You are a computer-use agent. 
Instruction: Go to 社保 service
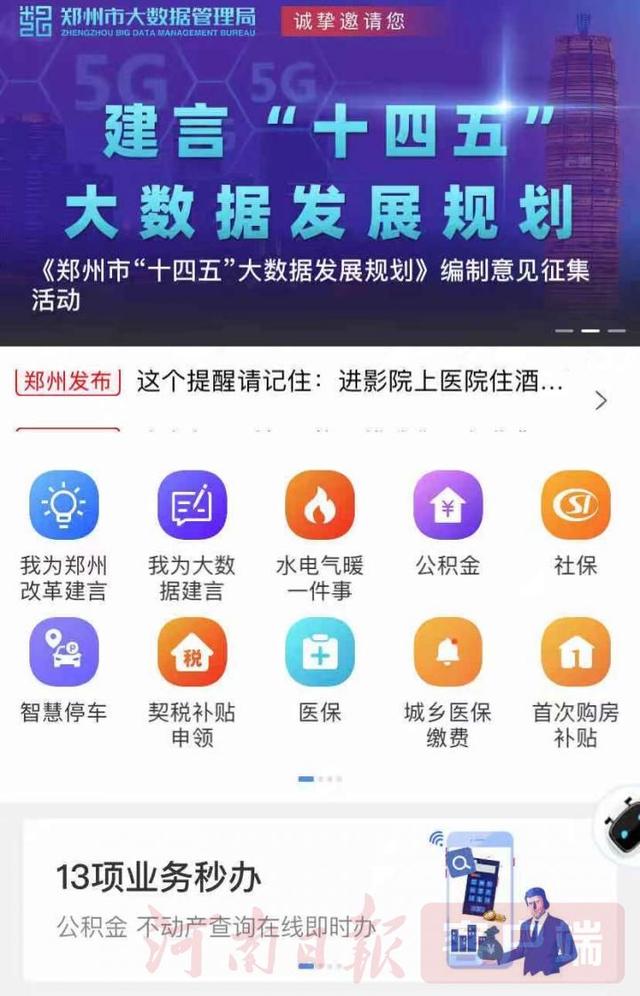575,506
